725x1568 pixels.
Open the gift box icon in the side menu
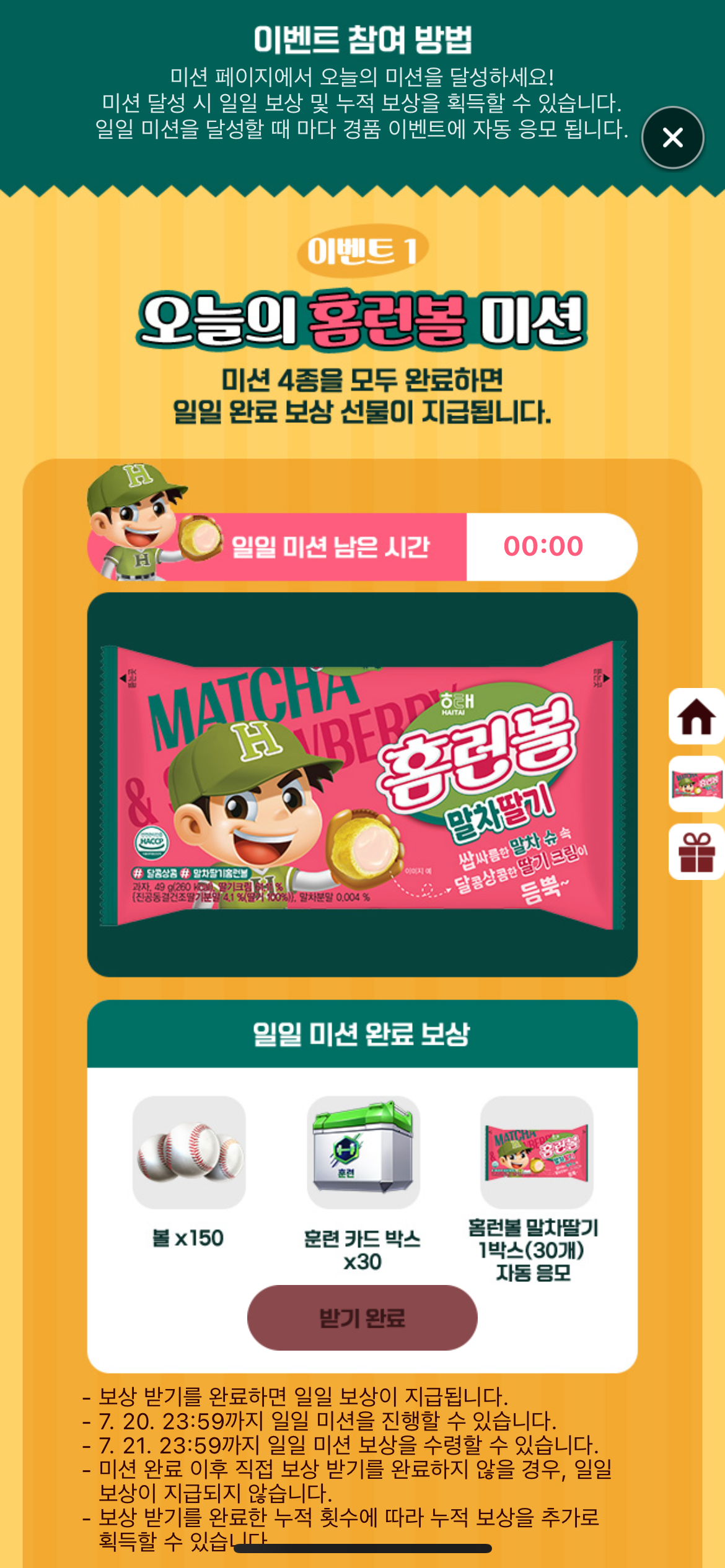pyautogui.click(x=696, y=852)
